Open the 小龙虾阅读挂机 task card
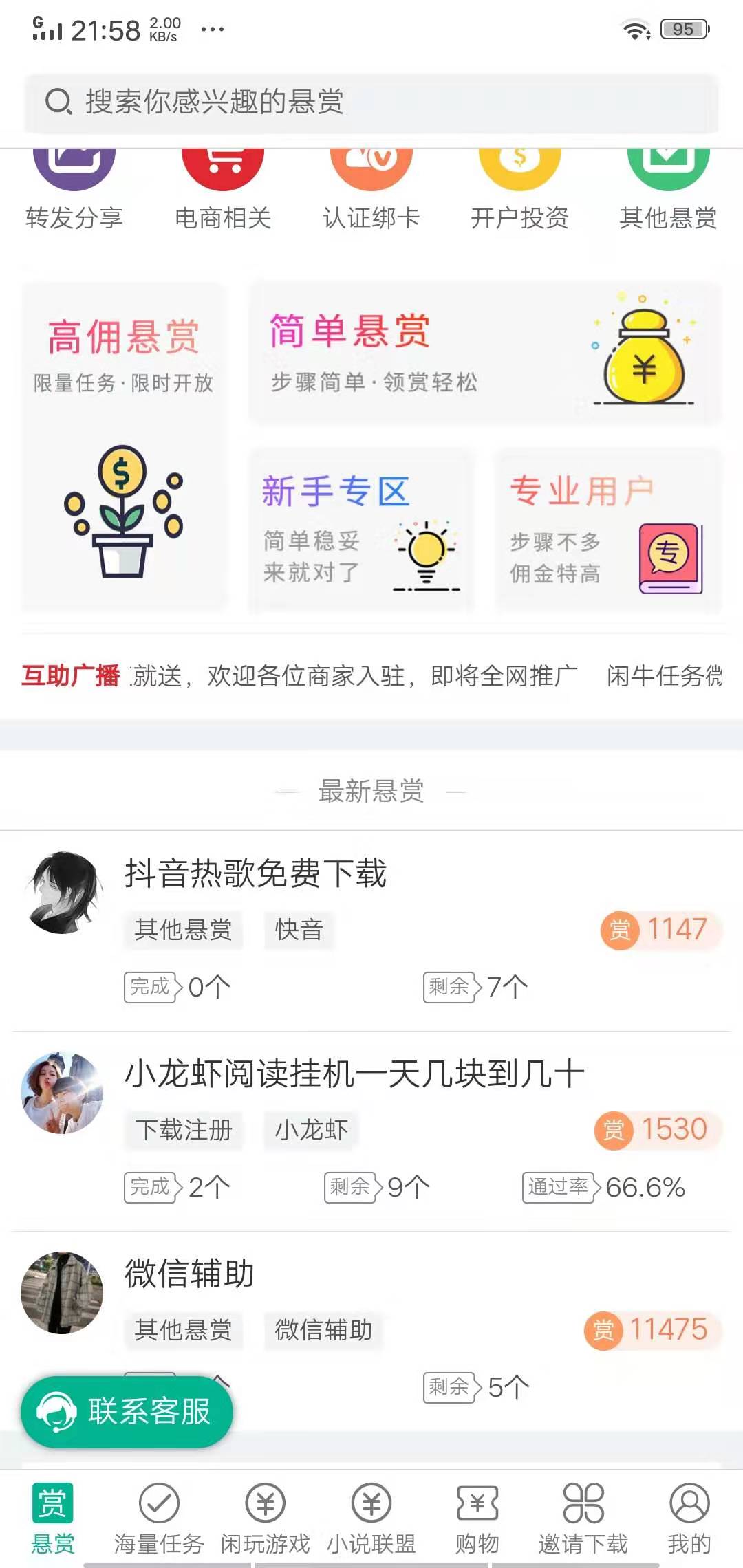Viewport: 743px width, 1568px height. point(371,1128)
